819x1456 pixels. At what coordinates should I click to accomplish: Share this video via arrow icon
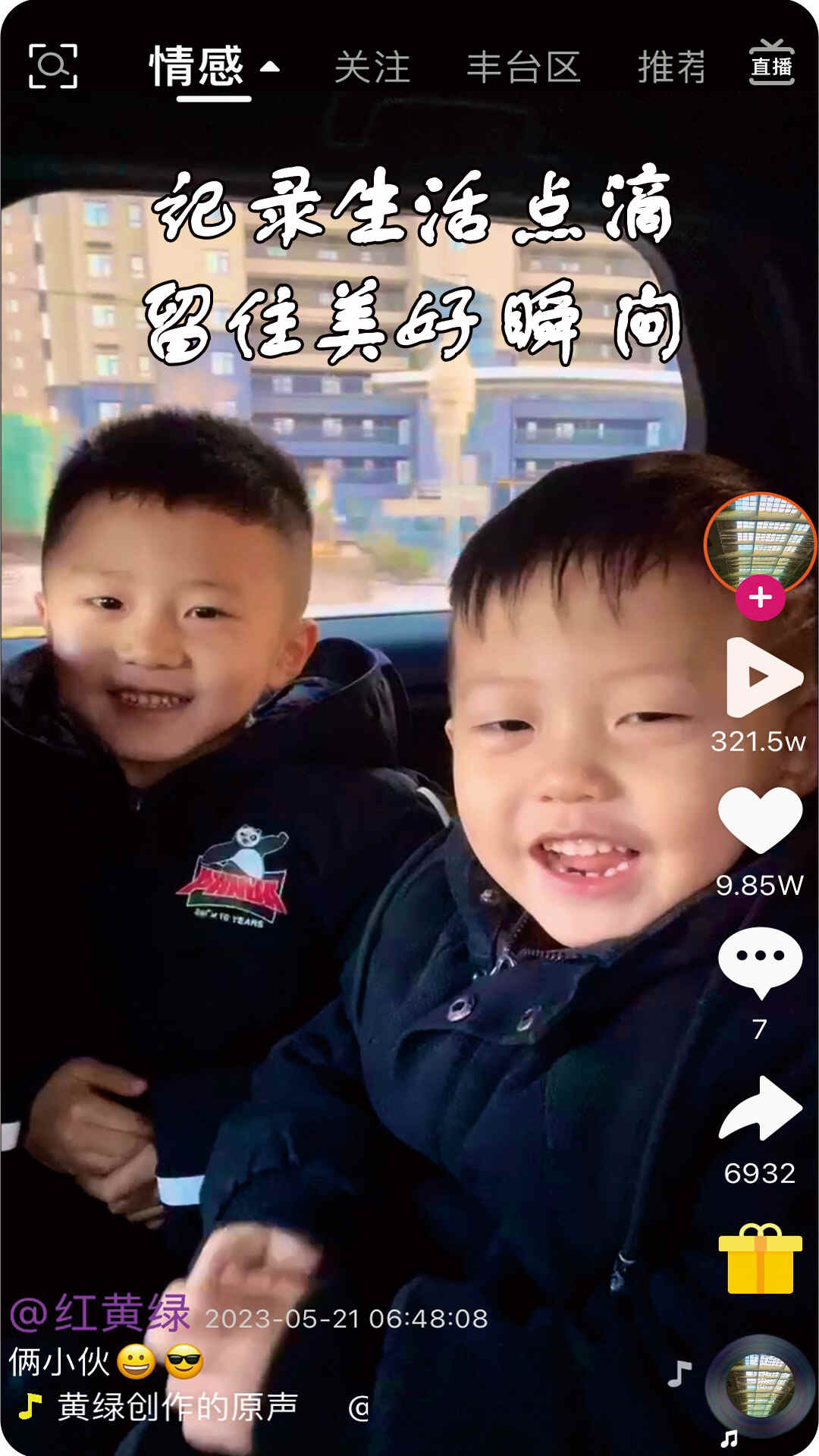[760, 1109]
